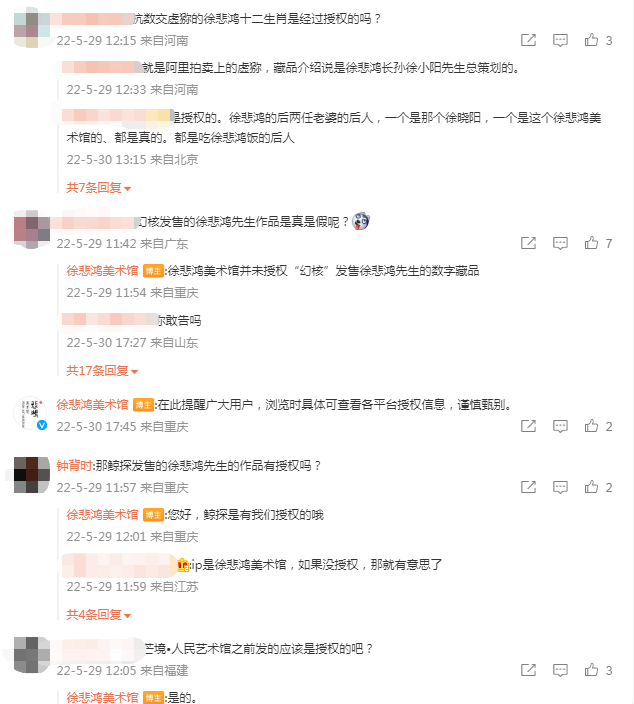Open 徐悲鸿美术馆's avatar on the 17:45 comment
The width and height of the screenshot is (634, 704).
32,413
